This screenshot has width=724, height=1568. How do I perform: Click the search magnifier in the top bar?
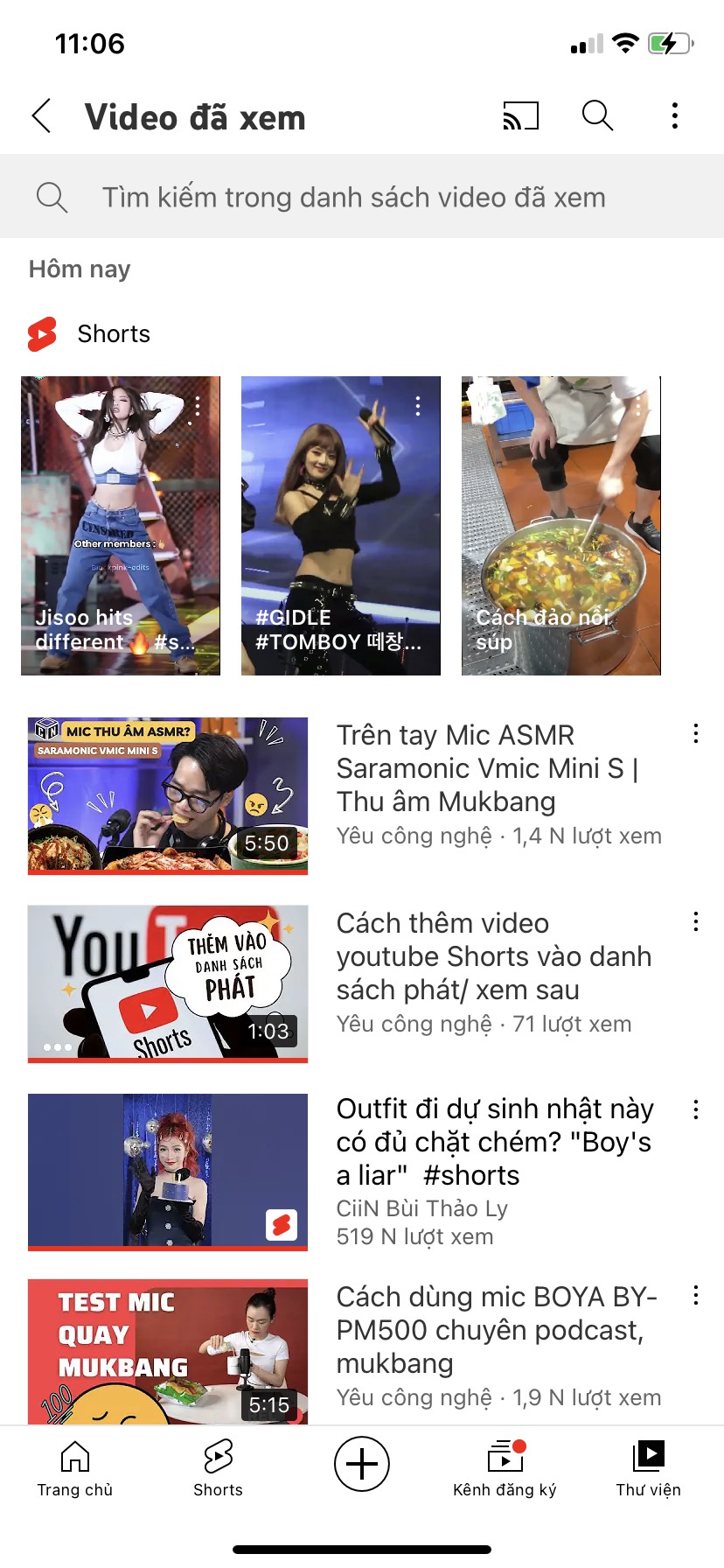[596, 115]
